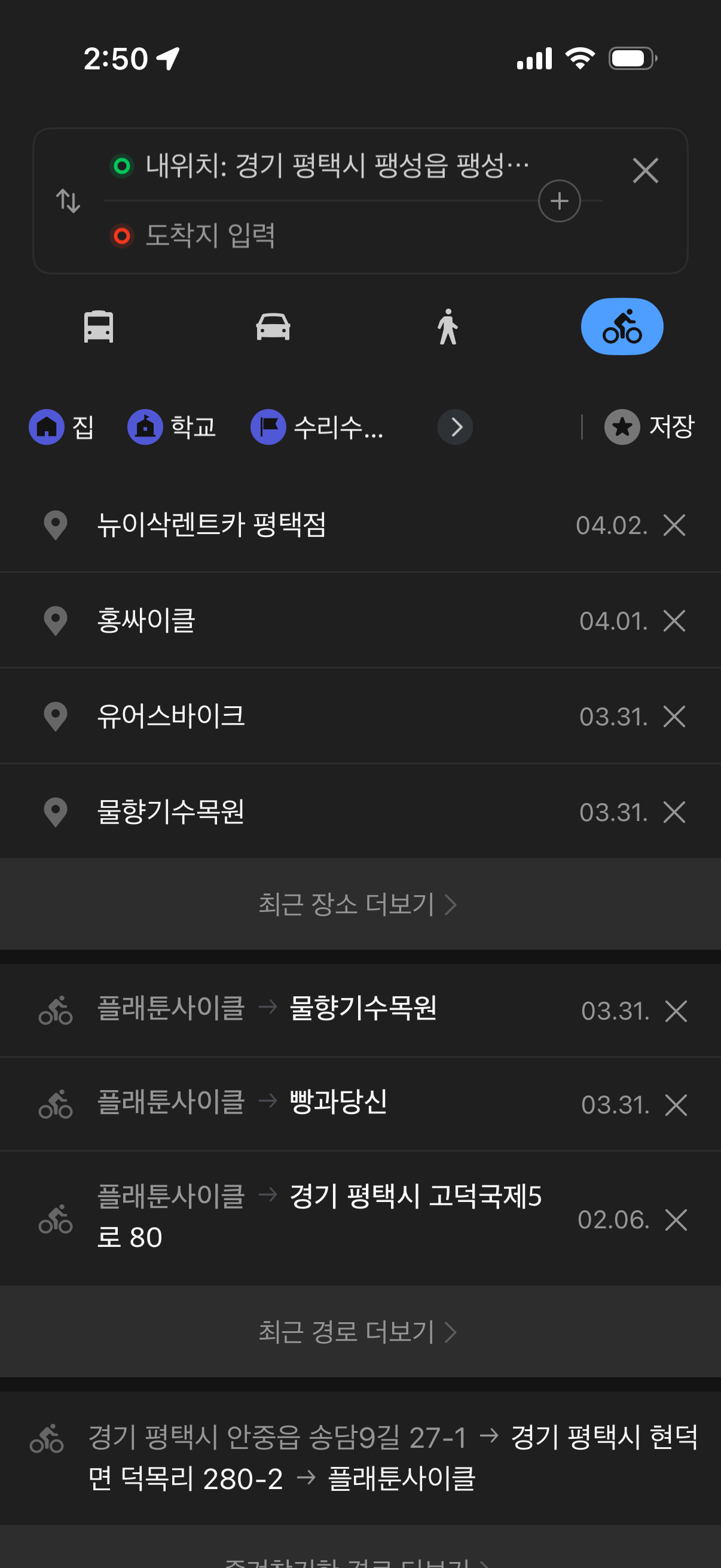
Task: Open 최근 장소 더보기
Action: click(x=358, y=905)
